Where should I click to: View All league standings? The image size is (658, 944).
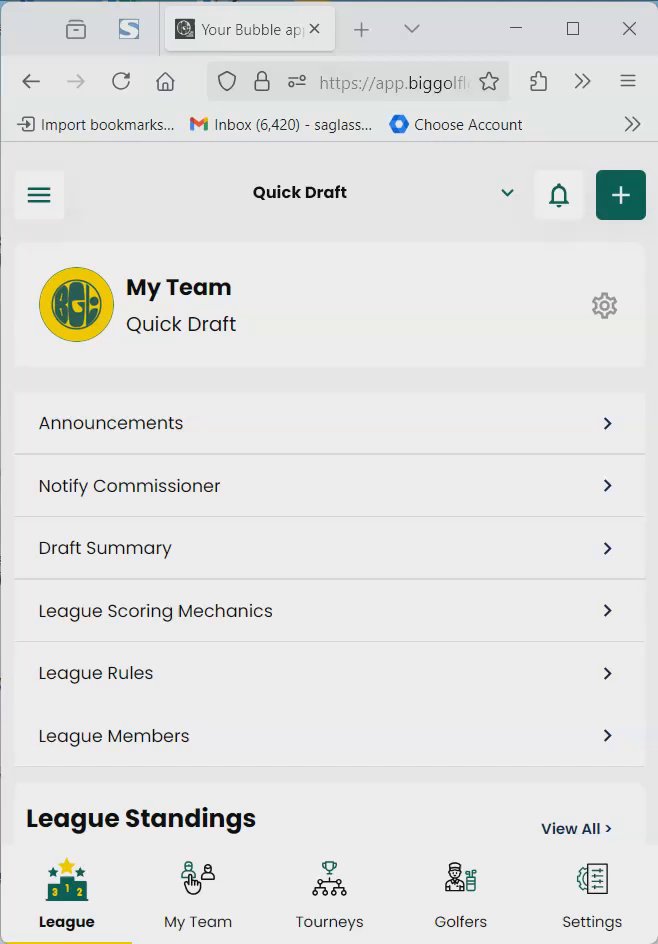point(576,828)
